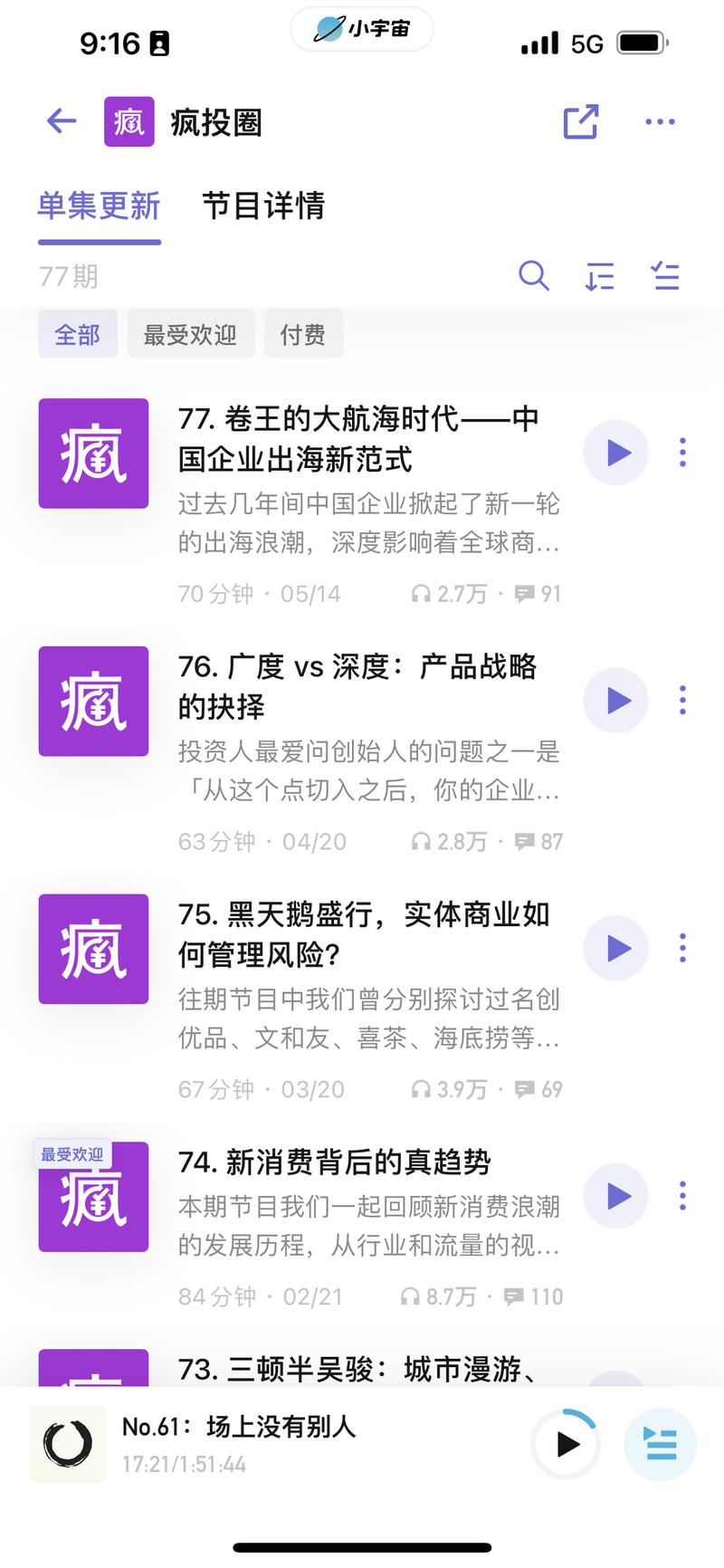Viewport: 724px width, 1568px height.
Task: Open the more options ellipsis at top right
Action: (x=660, y=121)
